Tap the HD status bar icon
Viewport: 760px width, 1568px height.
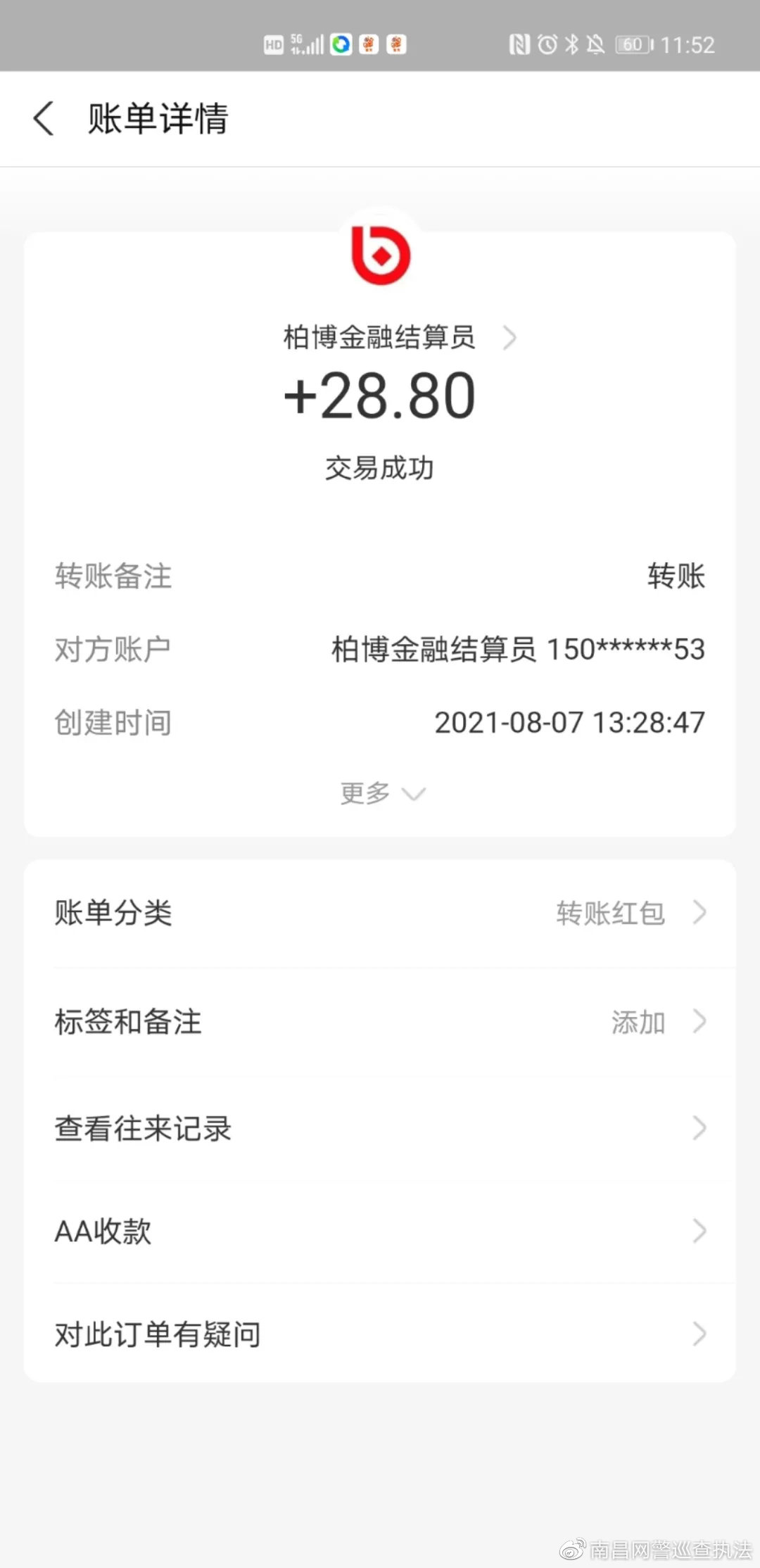click(274, 44)
